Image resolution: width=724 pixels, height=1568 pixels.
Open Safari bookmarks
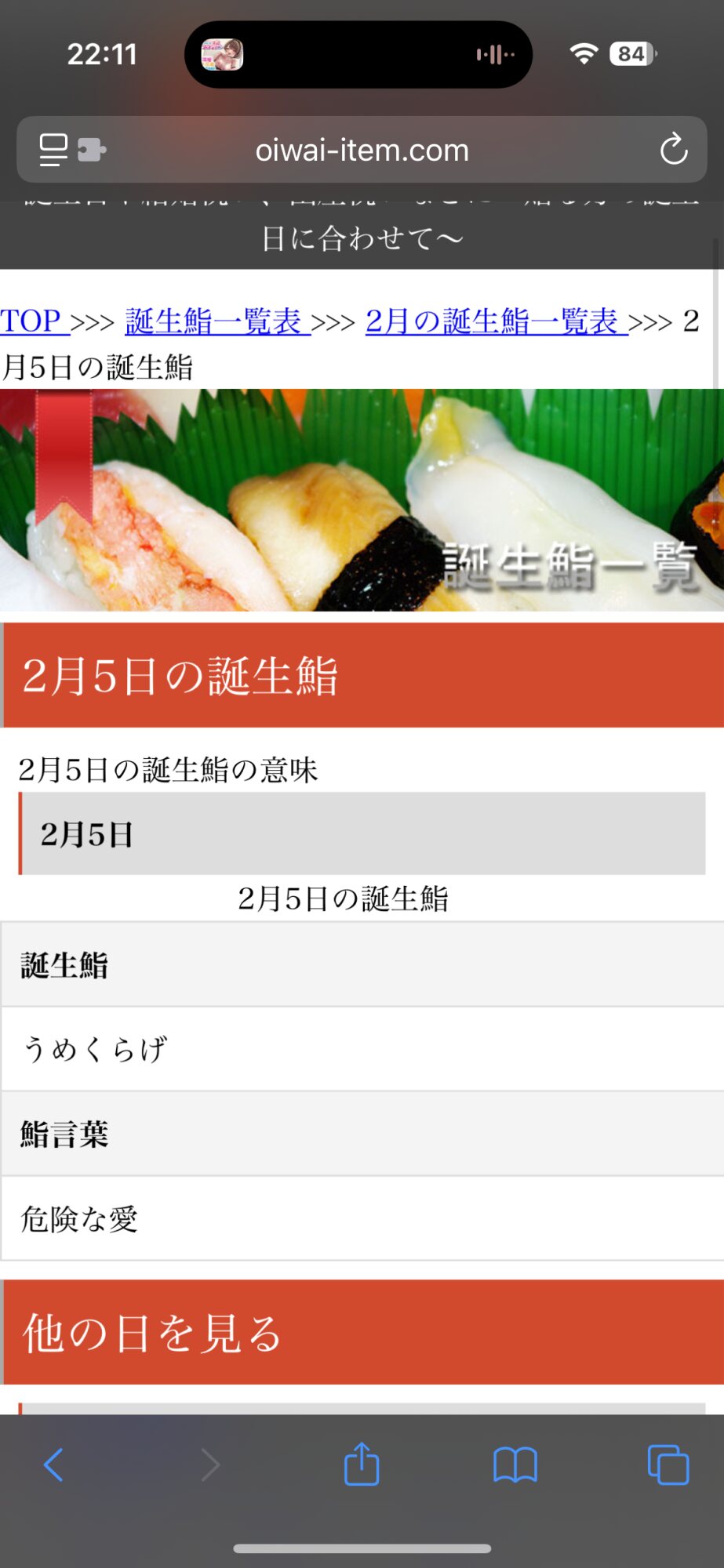pyautogui.click(x=515, y=1465)
